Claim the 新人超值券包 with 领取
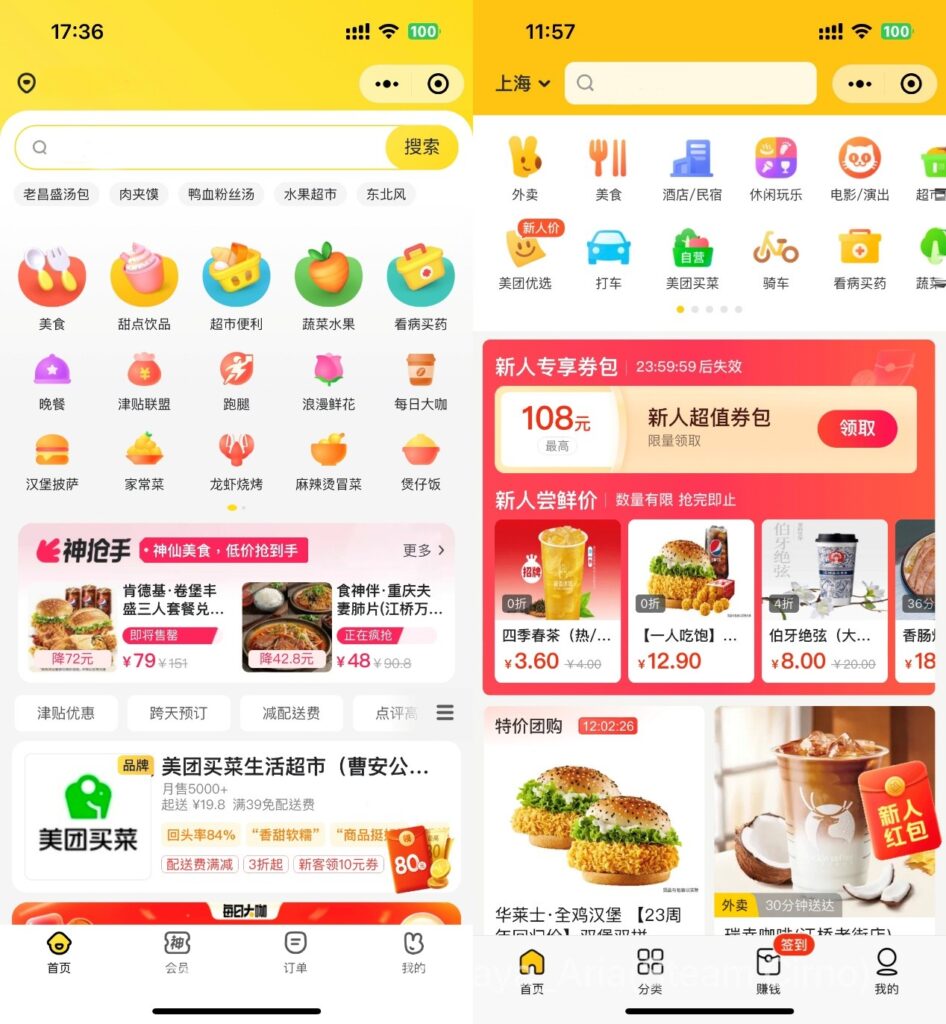 [x=856, y=428]
